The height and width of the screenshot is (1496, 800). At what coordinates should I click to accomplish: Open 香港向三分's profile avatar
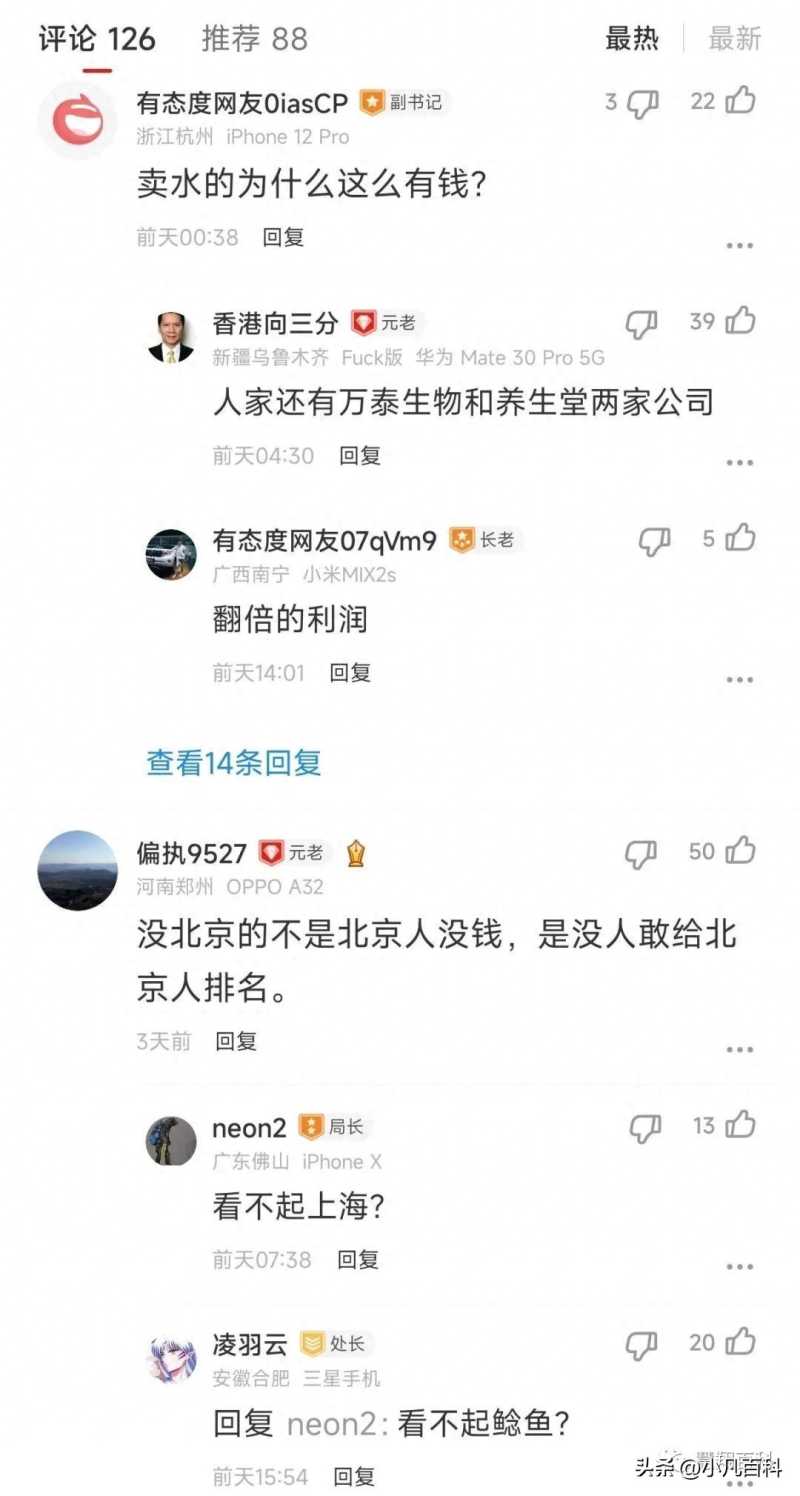pyautogui.click(x=171, y=337)
